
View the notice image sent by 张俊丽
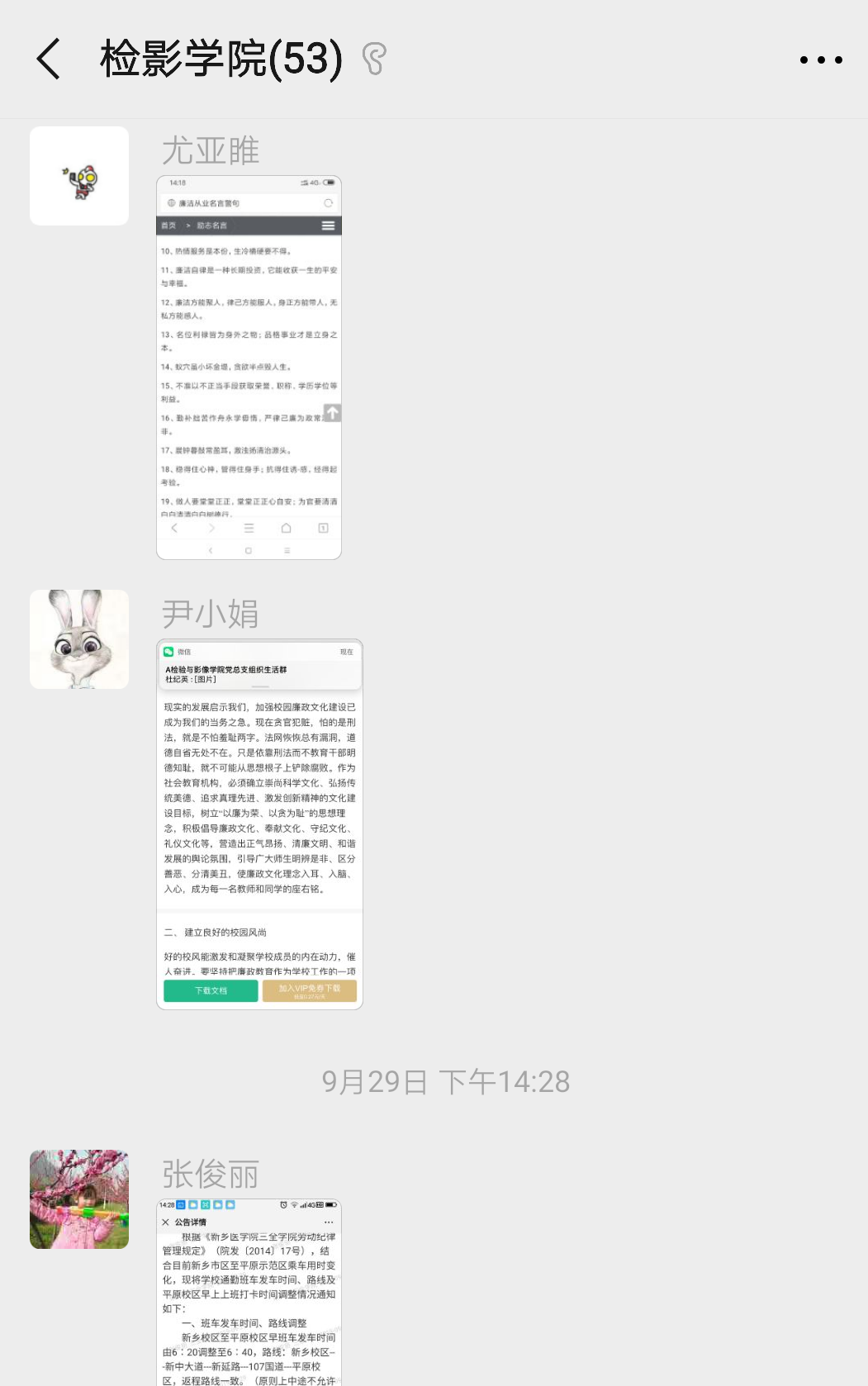point(249,1292)
